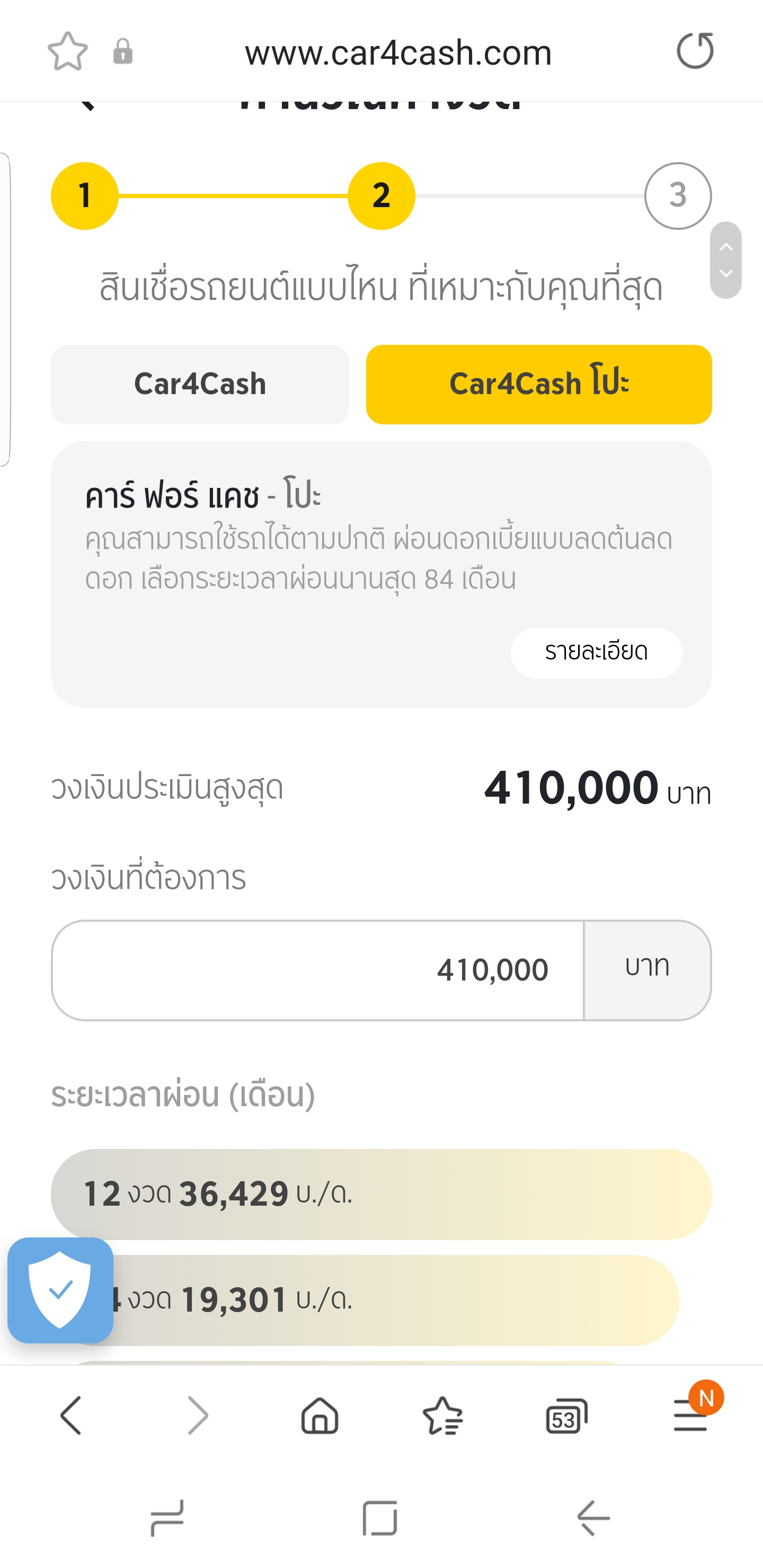Open the blue shield security badge
763x1568 pixels.
point(60,1290)
